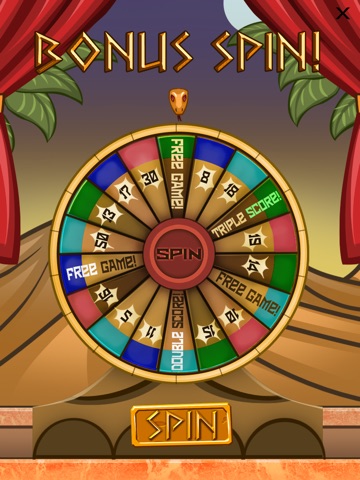The width and height of the screenshot is (360, 480).
Task: Tap the gold SPIN button below the wheel
Action: (x=181, y=424)
